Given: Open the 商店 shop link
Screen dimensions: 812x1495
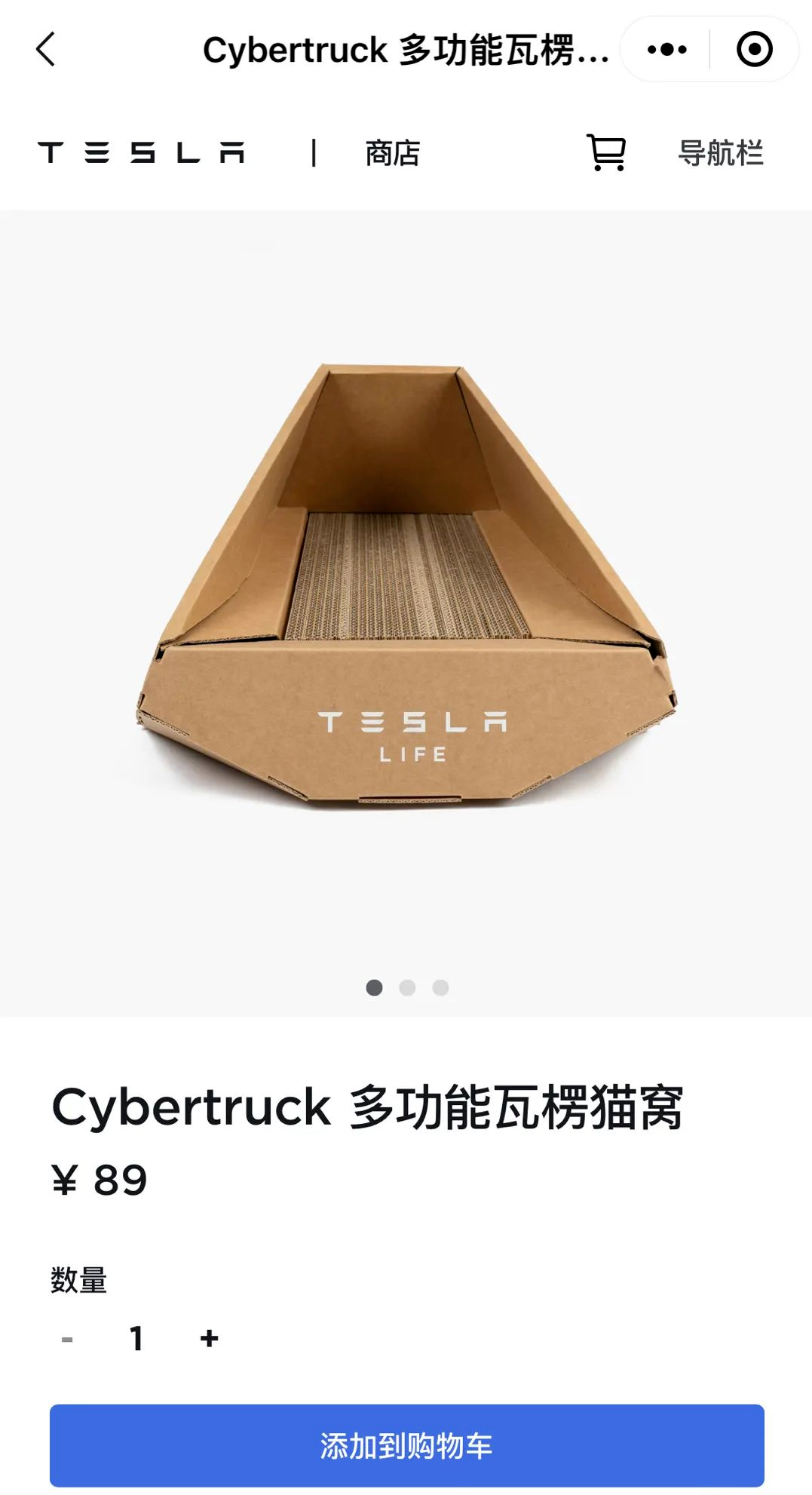Looking at the screenshot, I should 392,153.
